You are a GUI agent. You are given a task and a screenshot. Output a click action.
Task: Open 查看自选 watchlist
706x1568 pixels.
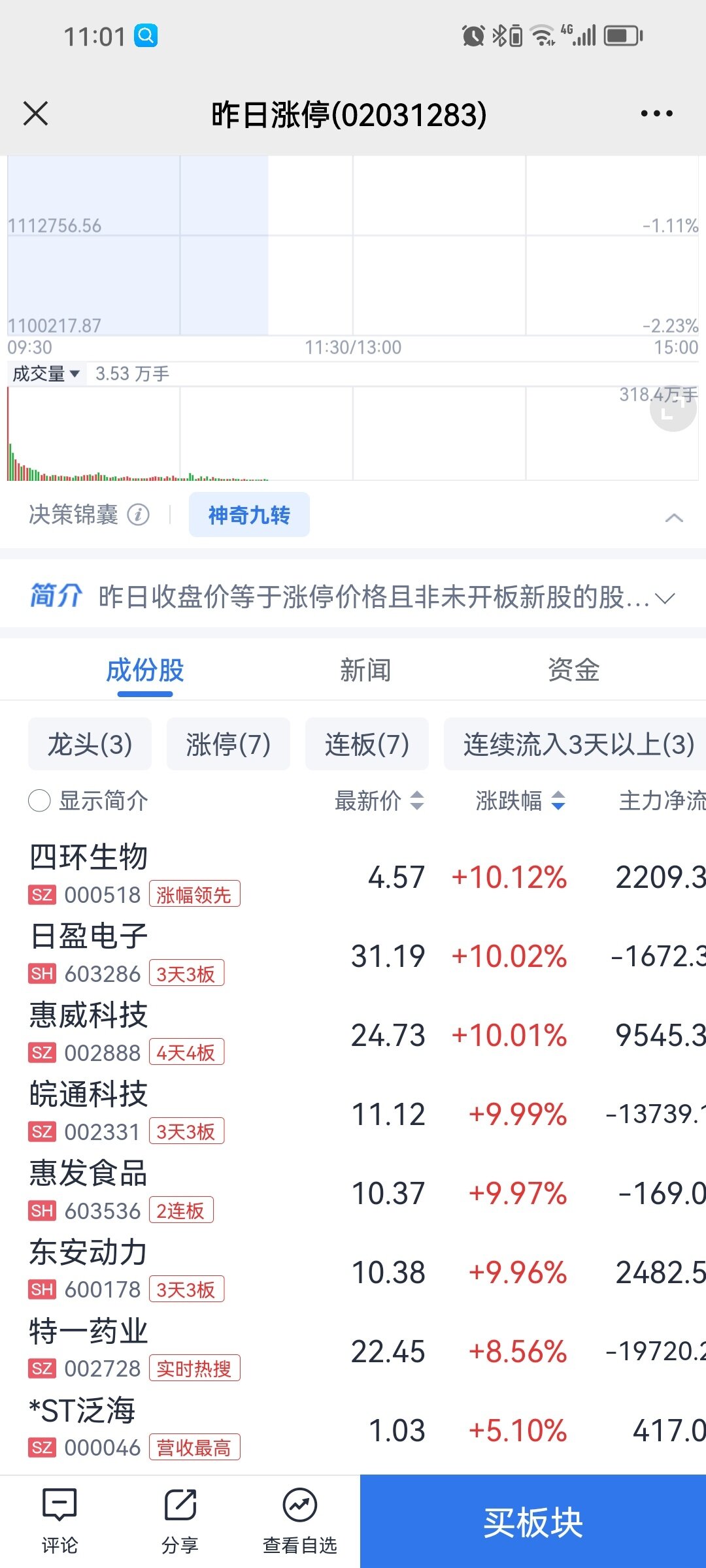(x=300, y=1522)
